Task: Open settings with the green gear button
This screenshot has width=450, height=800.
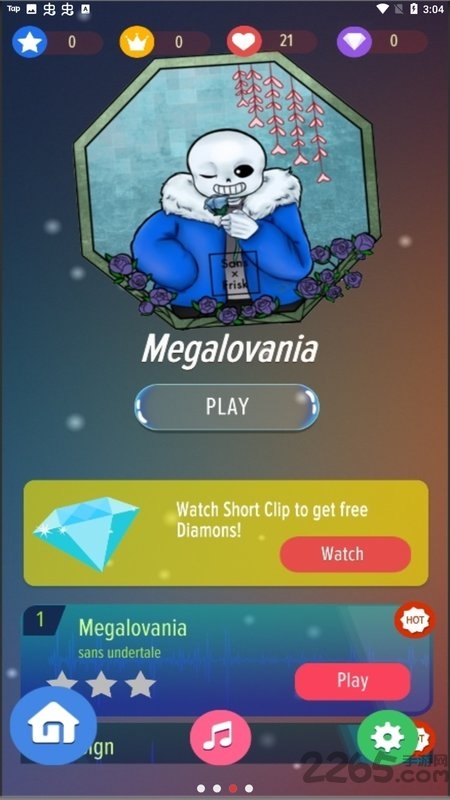Action: [x=388, y=737]
